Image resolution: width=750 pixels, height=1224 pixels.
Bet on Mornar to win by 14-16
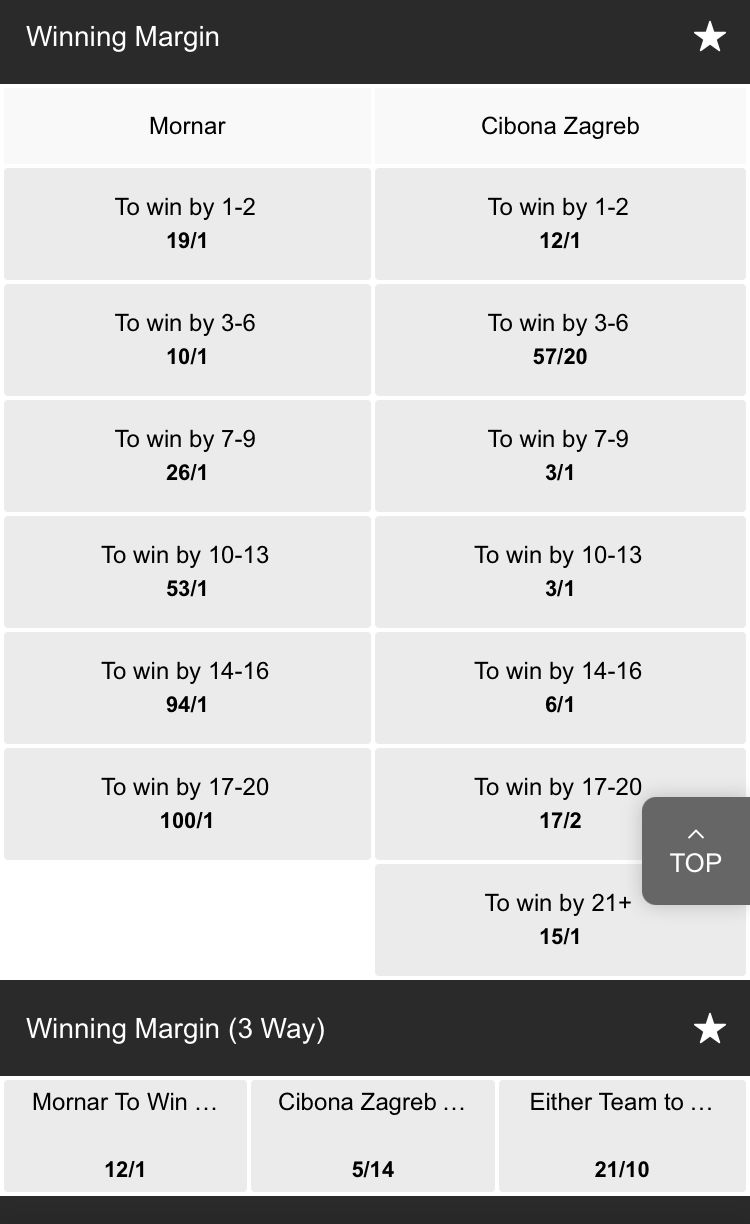coord(187,688)
